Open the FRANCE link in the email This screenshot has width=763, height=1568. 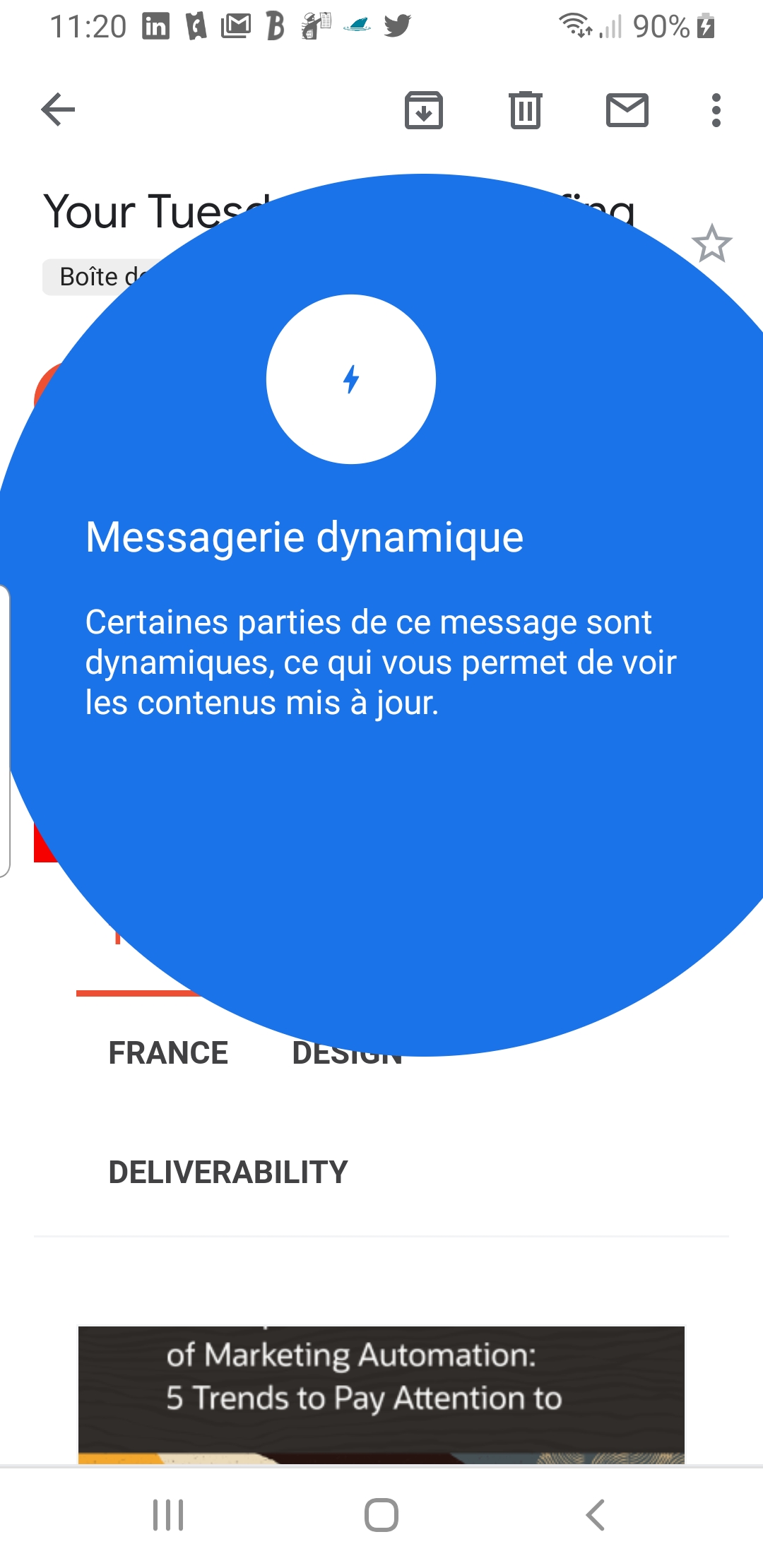(168, 1053)
